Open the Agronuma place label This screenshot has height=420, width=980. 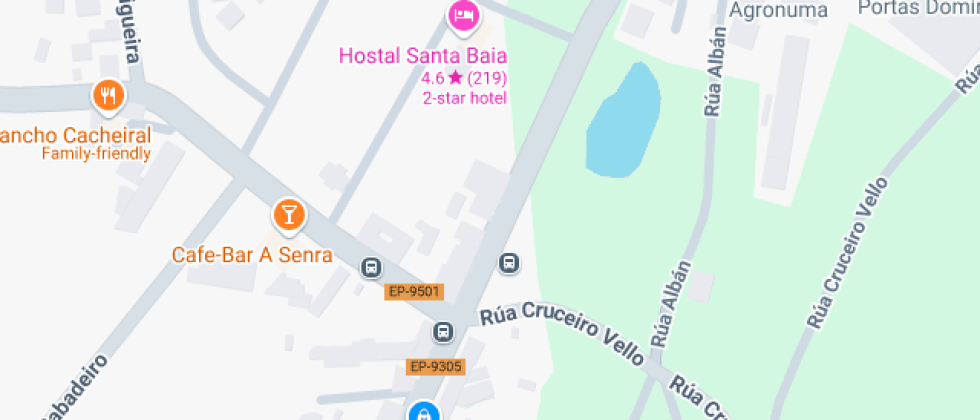click(779, 11)
